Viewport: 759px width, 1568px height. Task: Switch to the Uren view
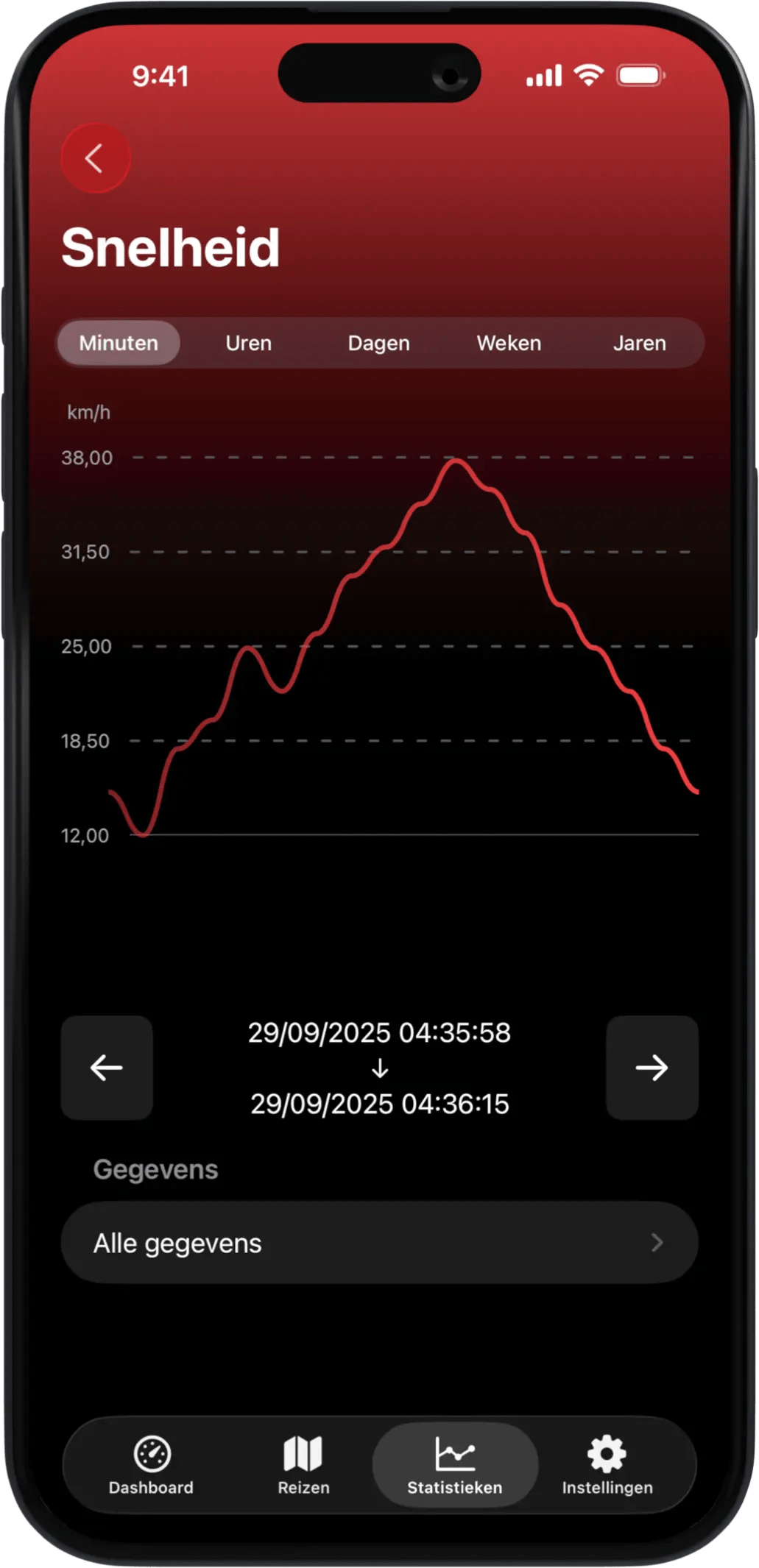(249, 343)
